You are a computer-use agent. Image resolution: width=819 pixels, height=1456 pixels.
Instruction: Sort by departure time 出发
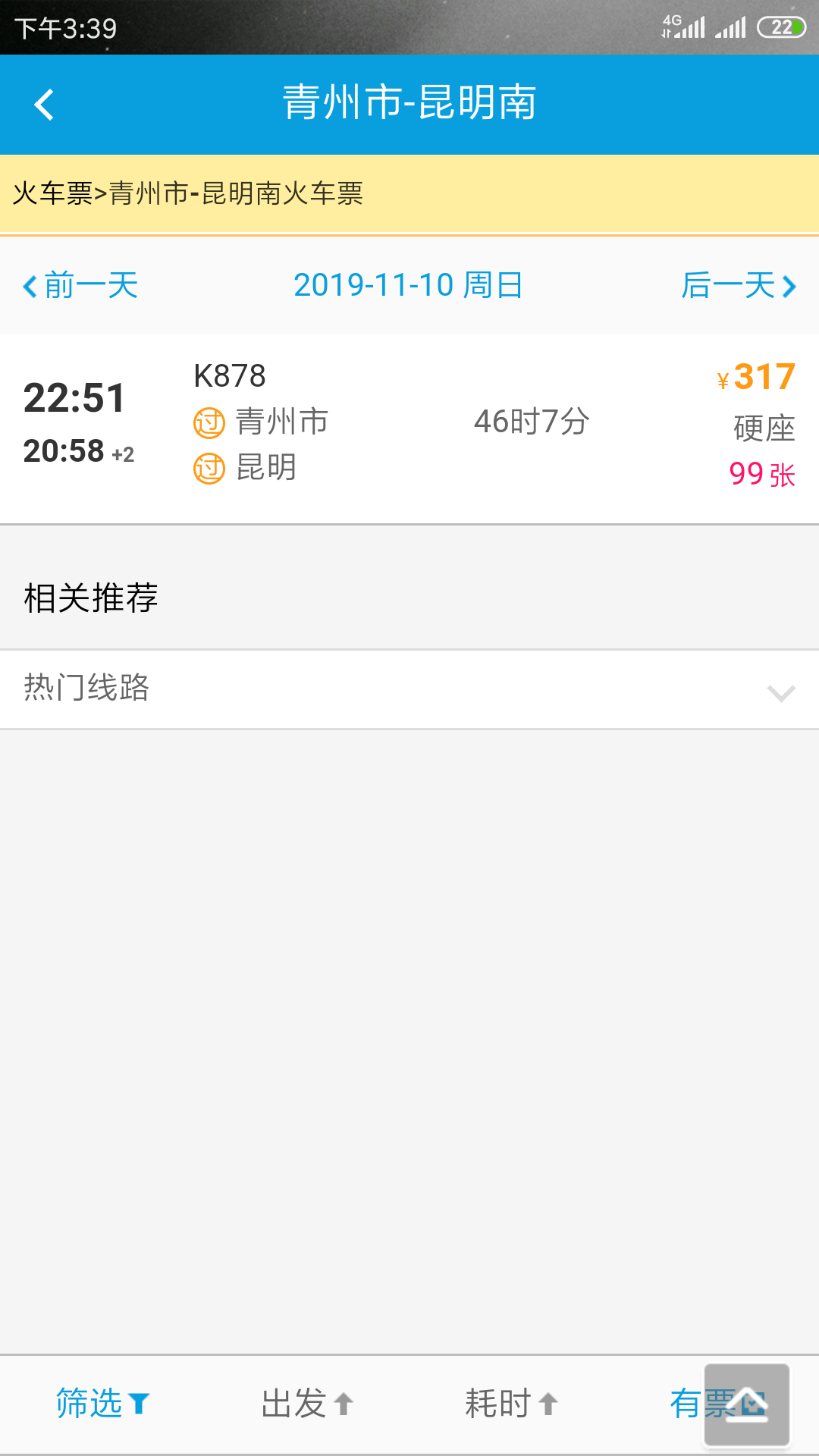(307, 1403)
